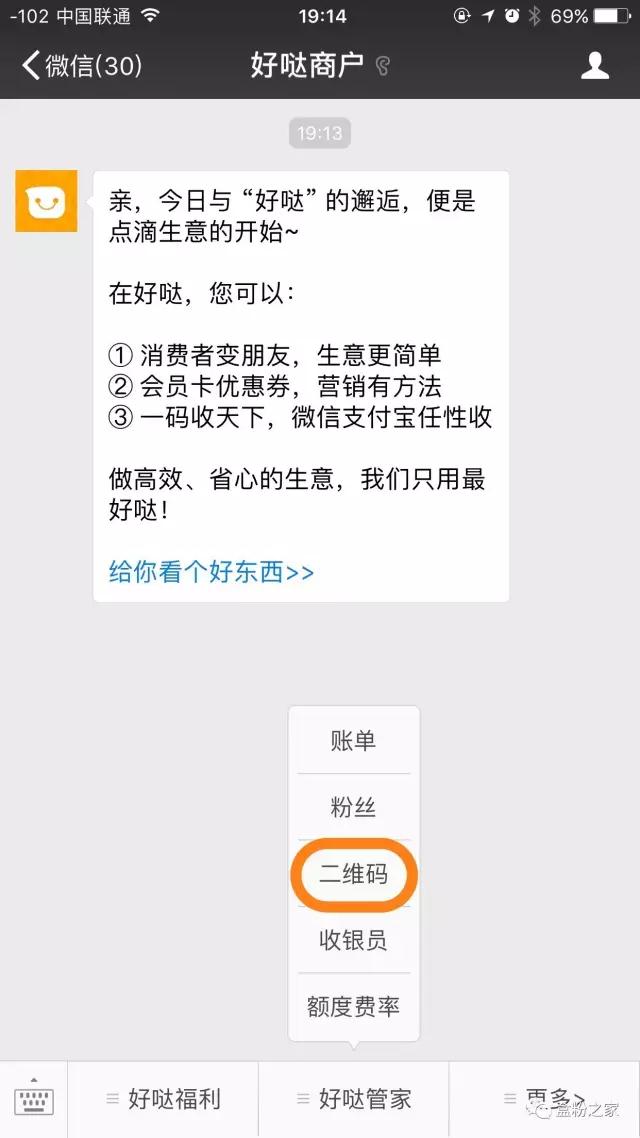
Task: Switch to keyboard input mode
Action: coord(34,1099)
